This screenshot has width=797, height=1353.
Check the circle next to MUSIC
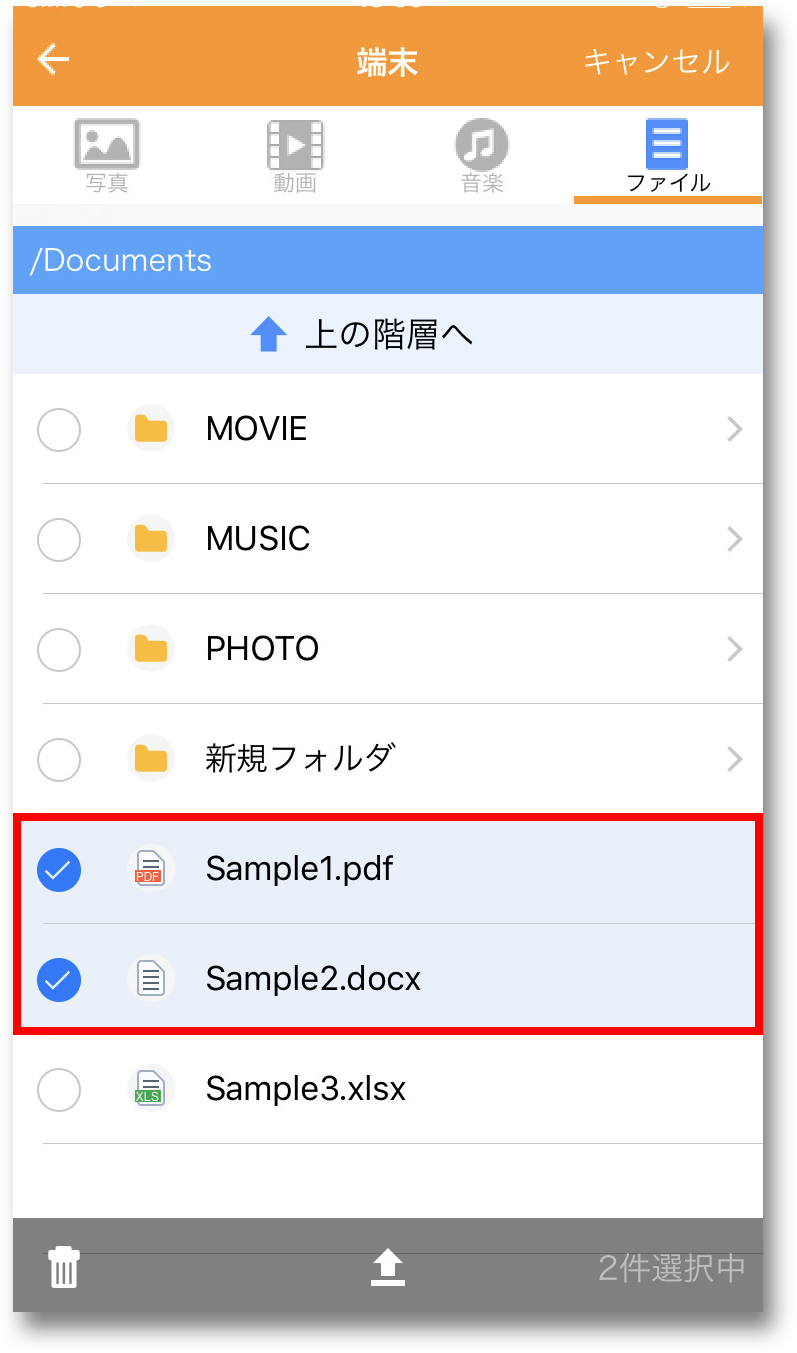coord(59,541)
